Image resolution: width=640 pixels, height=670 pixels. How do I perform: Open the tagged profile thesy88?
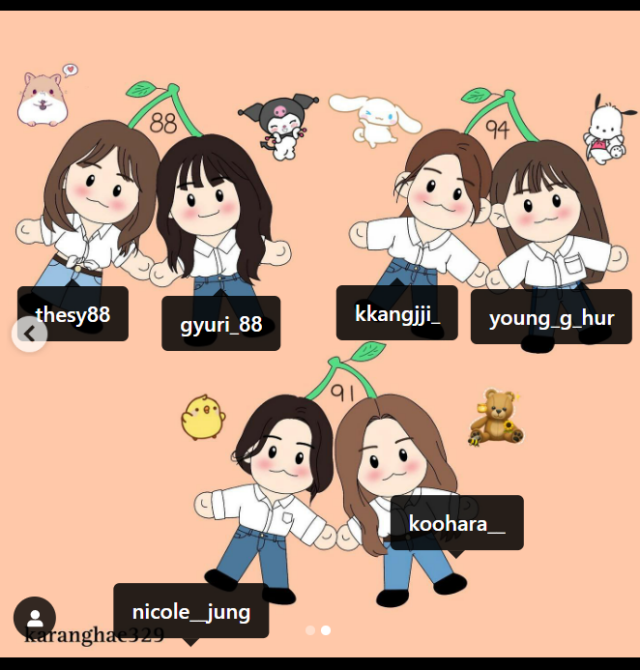coord(73,315)
